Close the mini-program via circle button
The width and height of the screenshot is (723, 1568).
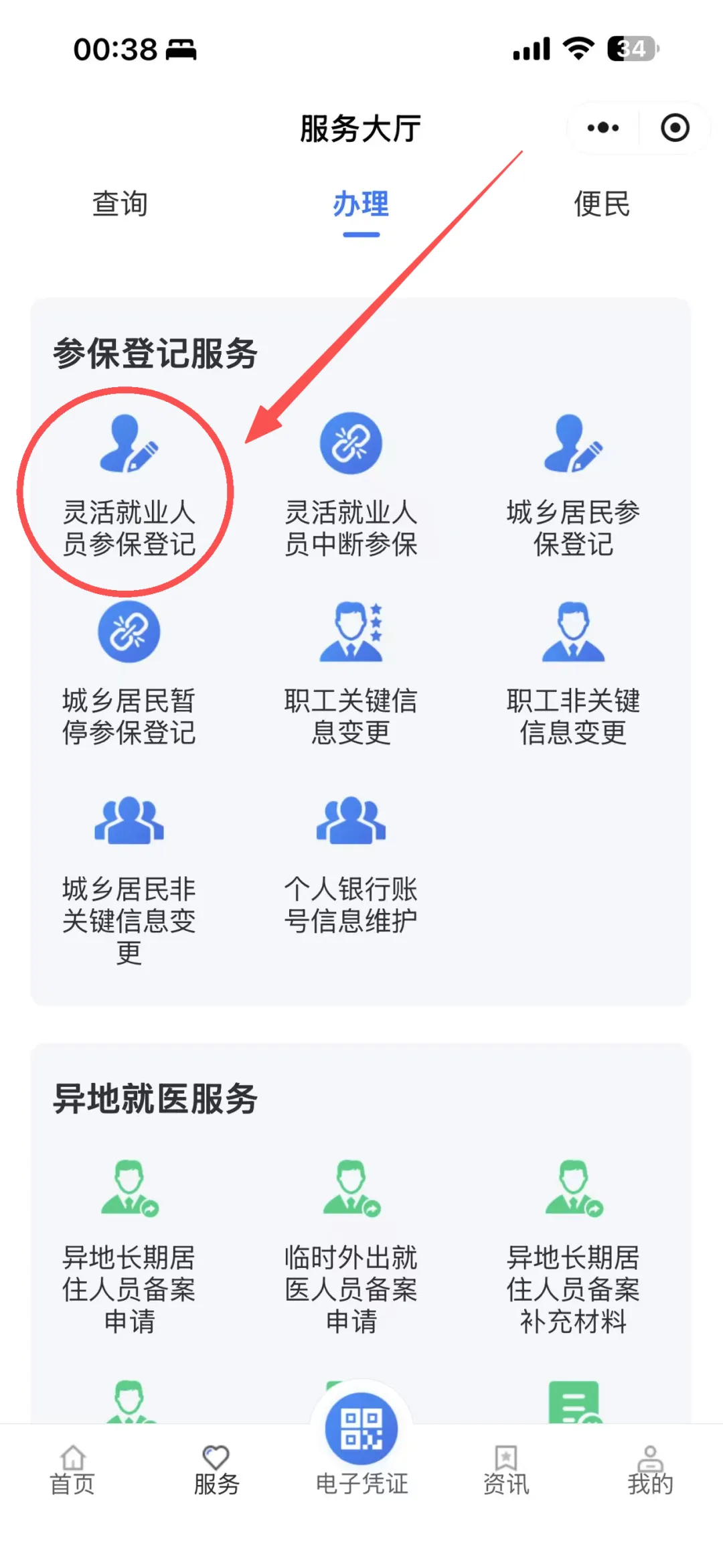pos(675,128)
